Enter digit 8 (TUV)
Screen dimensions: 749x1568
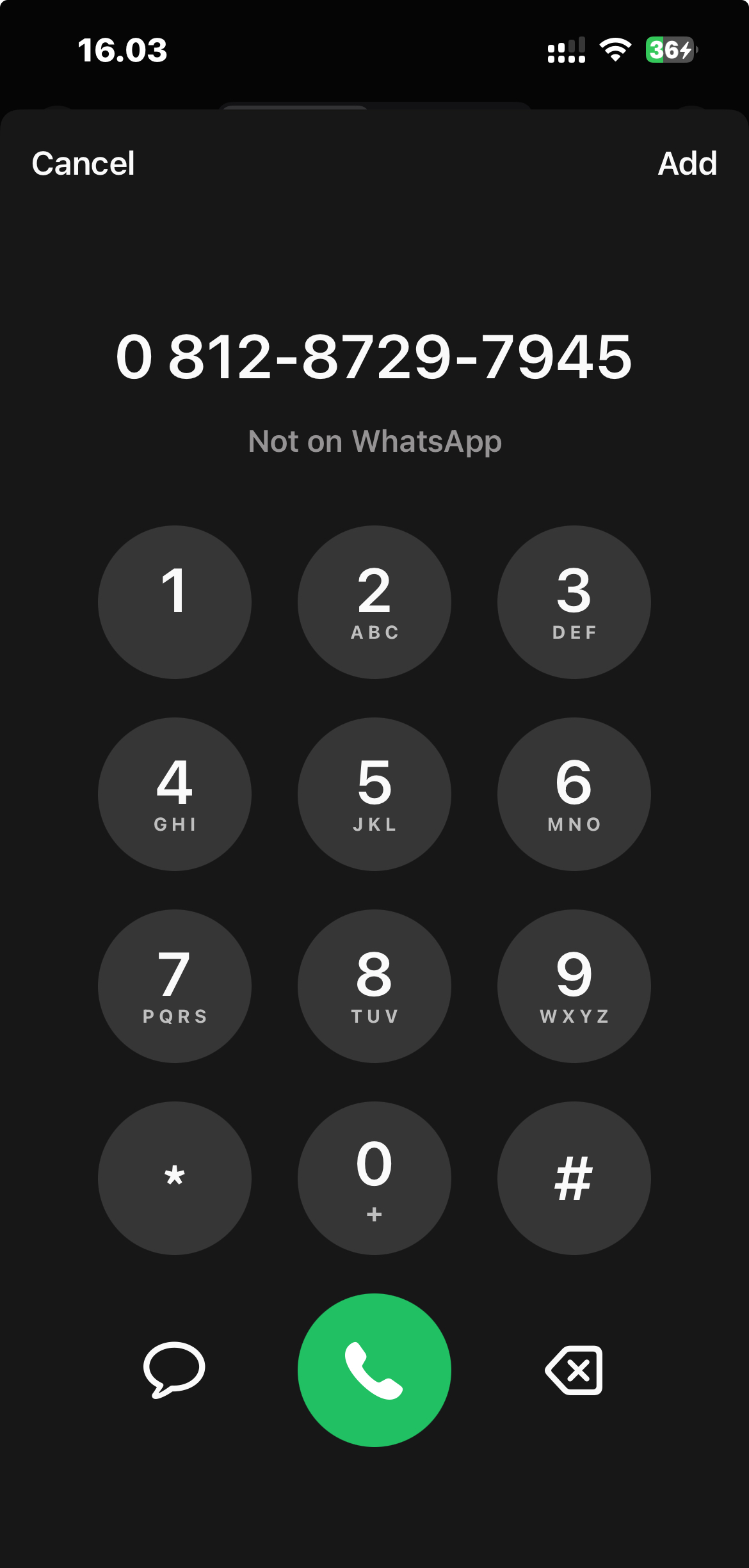[x=374, y=986]
